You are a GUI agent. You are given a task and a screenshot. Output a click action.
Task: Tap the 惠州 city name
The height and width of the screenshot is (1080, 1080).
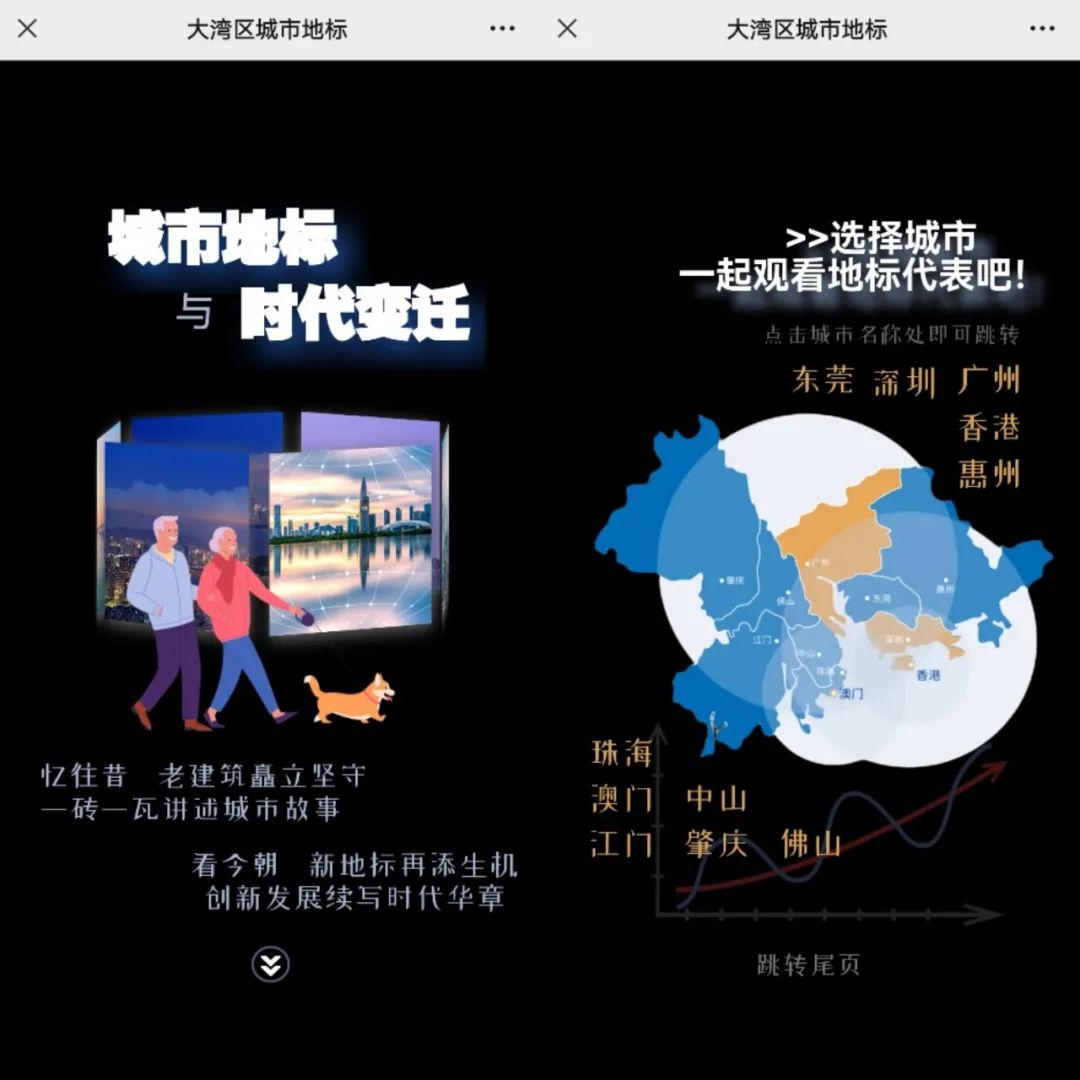[989, 473]
